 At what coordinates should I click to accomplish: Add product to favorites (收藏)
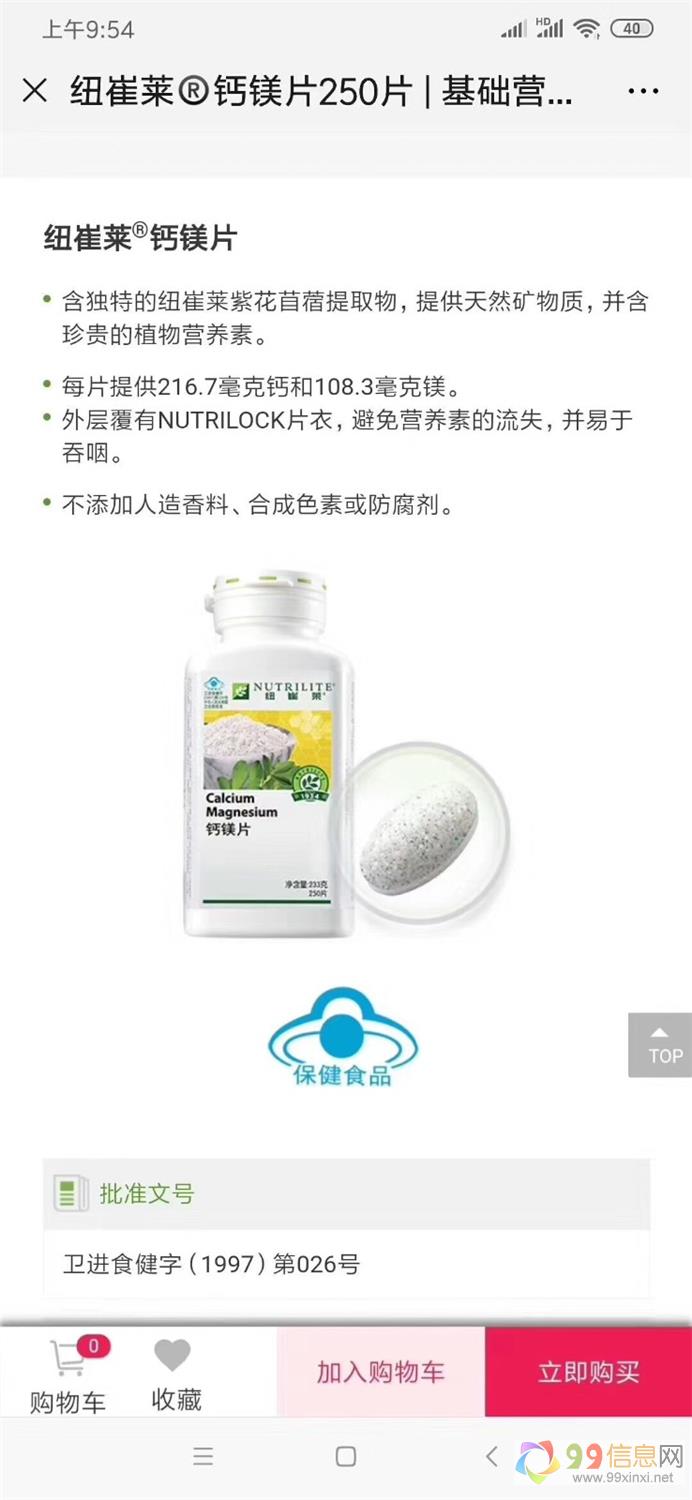175,1375
